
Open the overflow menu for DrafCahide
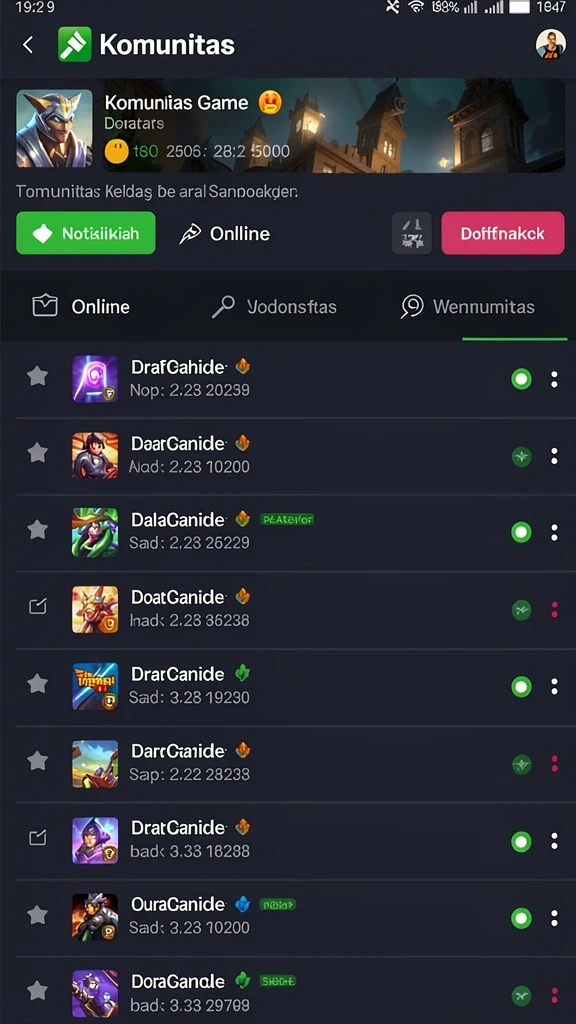point(554,379)
